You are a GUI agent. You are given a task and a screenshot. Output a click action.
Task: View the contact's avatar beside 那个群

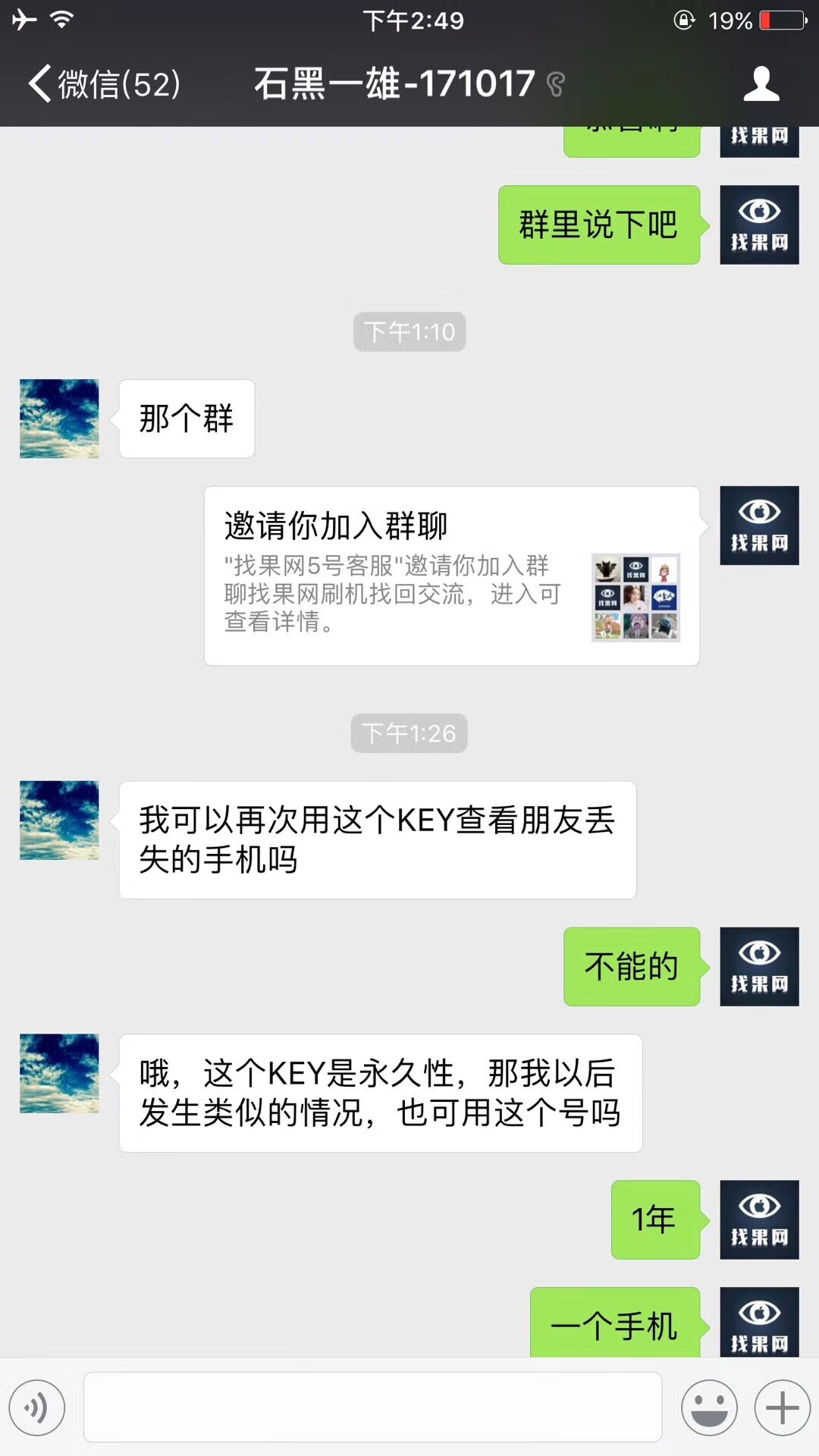(59, 419)
